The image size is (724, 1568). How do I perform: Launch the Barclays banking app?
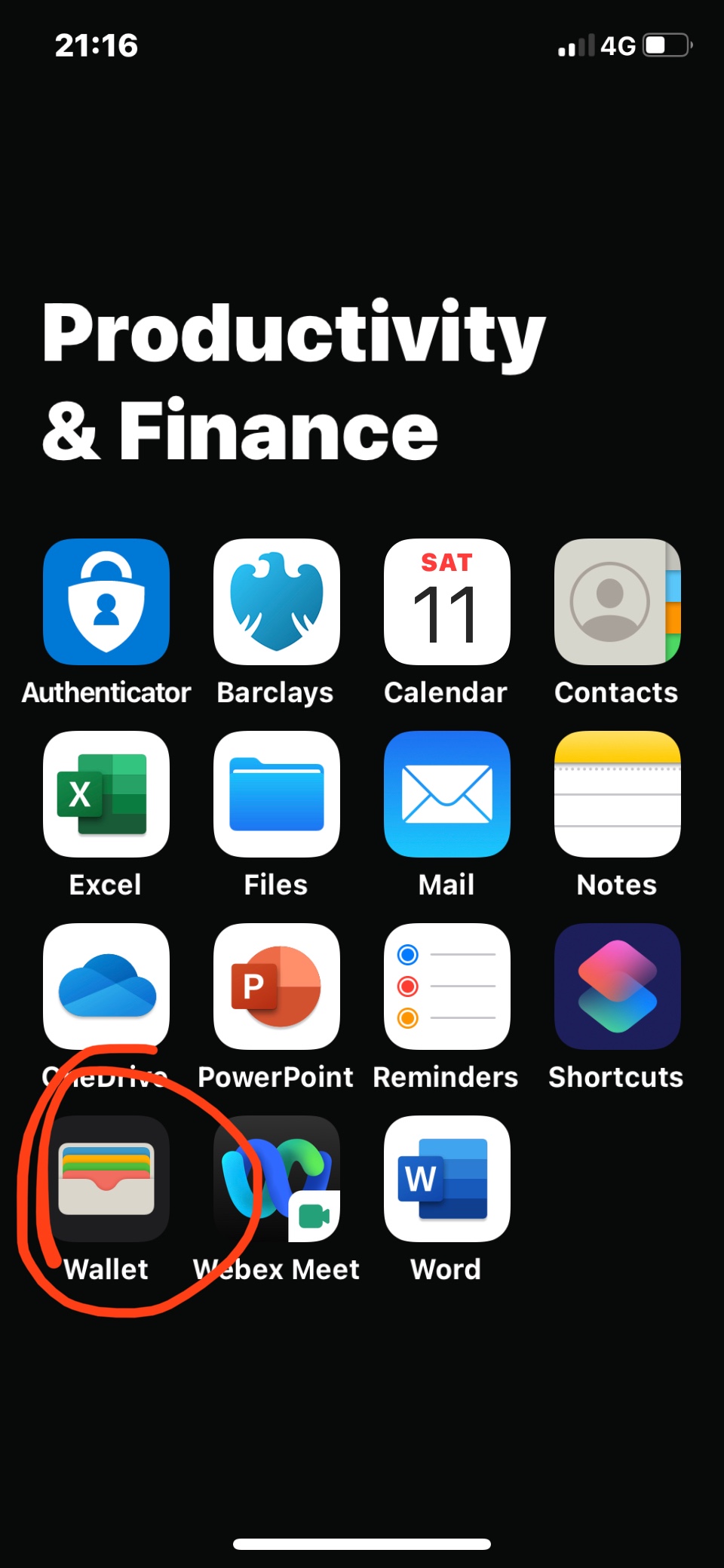click(x=276, y=601)
